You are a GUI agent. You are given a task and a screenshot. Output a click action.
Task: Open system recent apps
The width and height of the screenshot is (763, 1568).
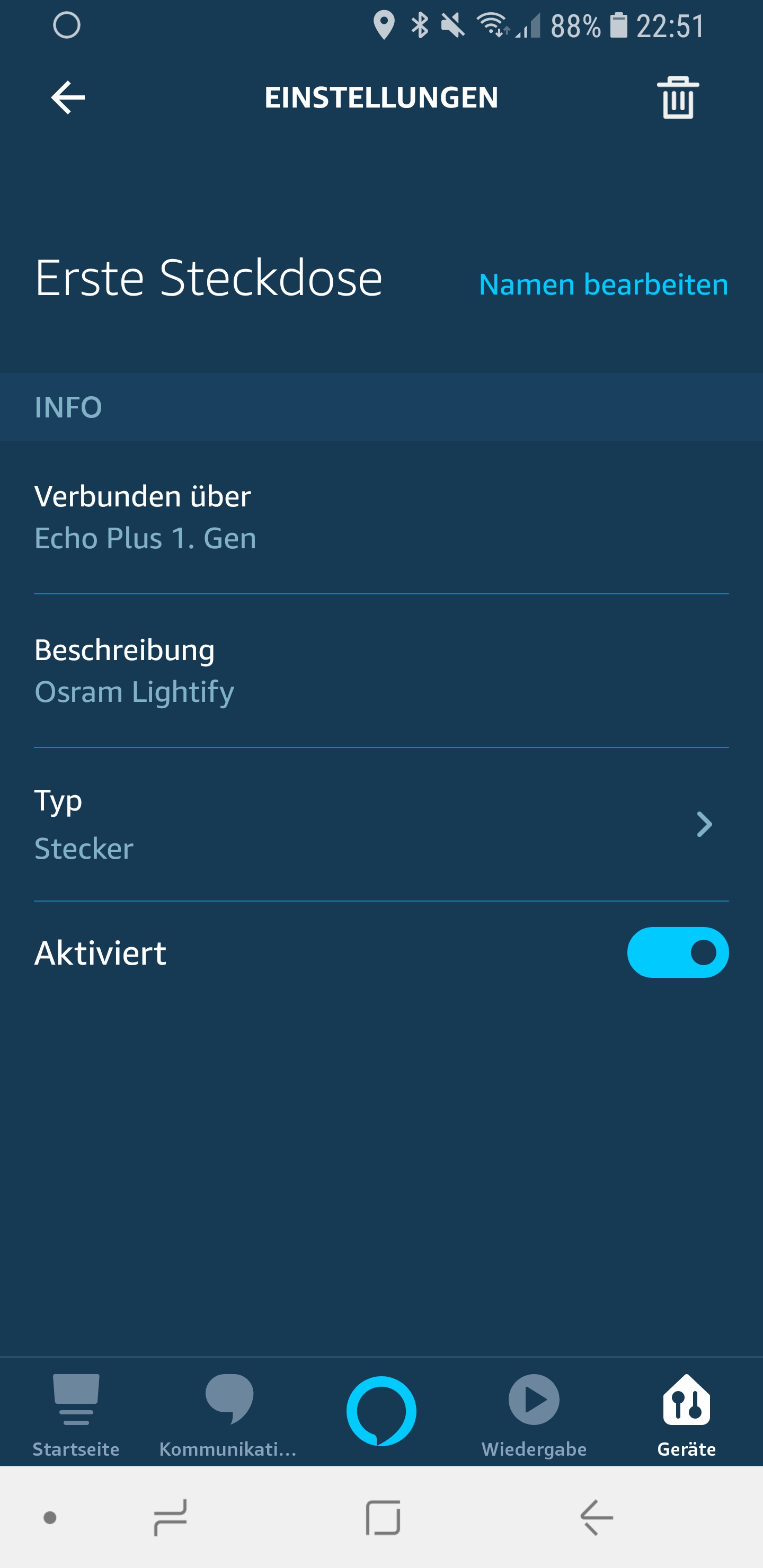pyautogui.click(x=171, y=1518)
